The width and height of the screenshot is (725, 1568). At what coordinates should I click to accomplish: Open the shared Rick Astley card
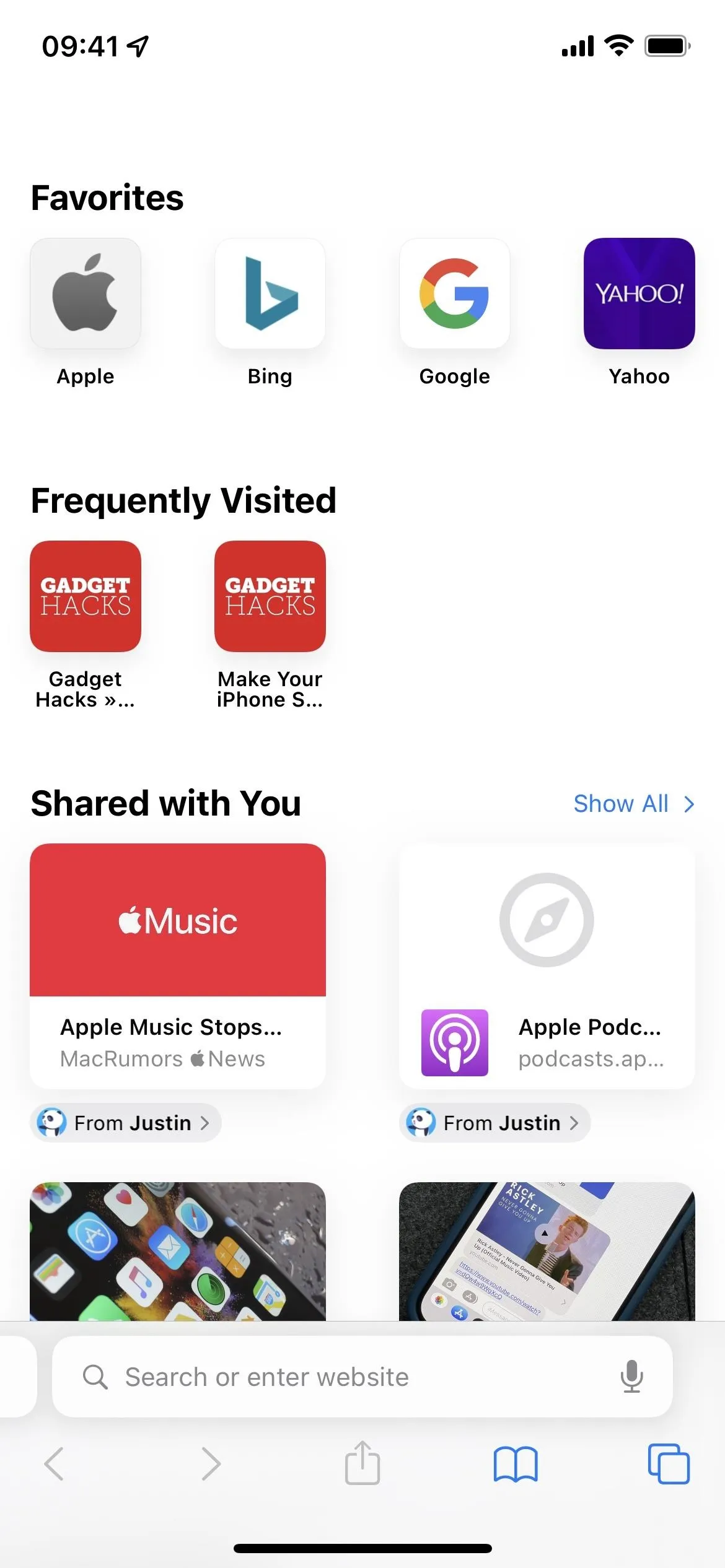(x=547, y=1251)
